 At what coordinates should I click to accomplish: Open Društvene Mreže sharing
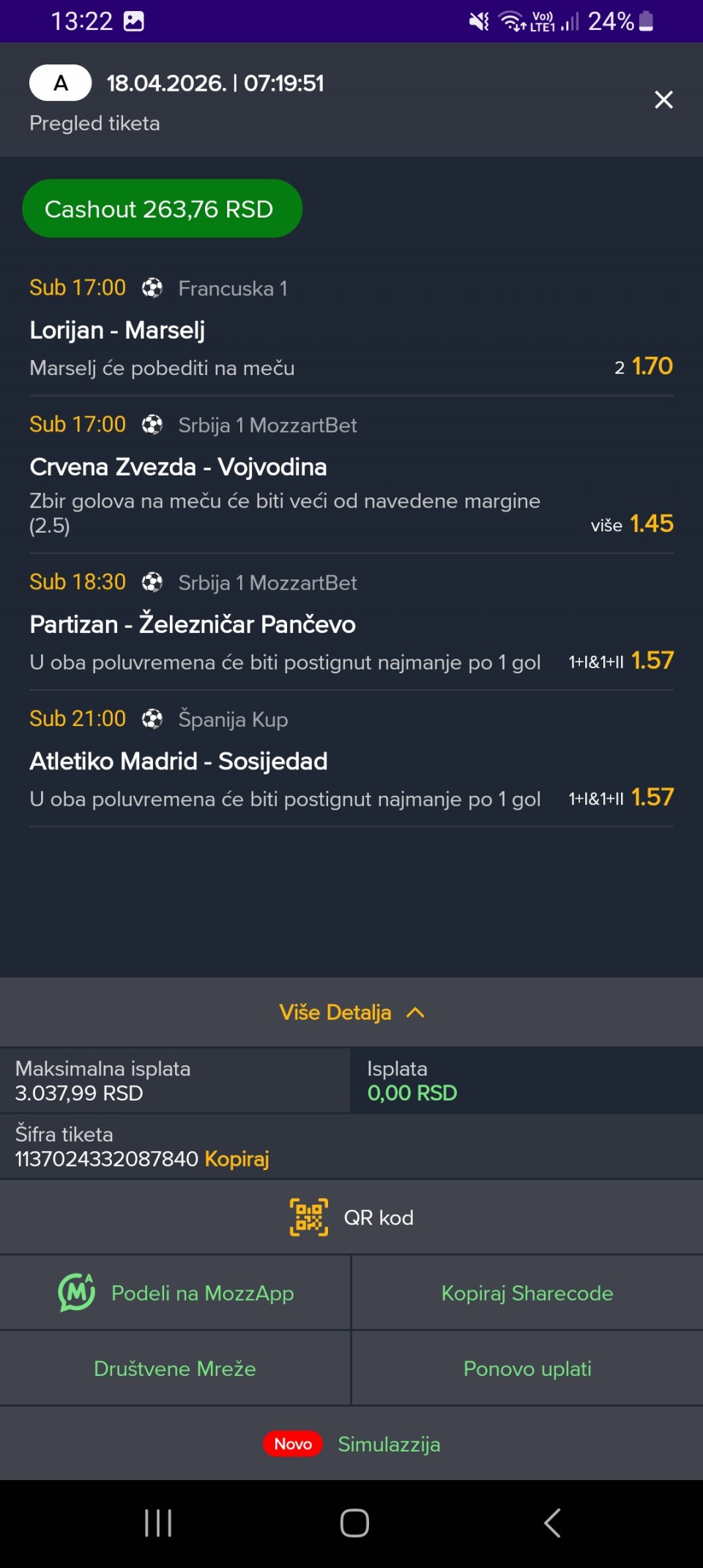pos(175,1369)
